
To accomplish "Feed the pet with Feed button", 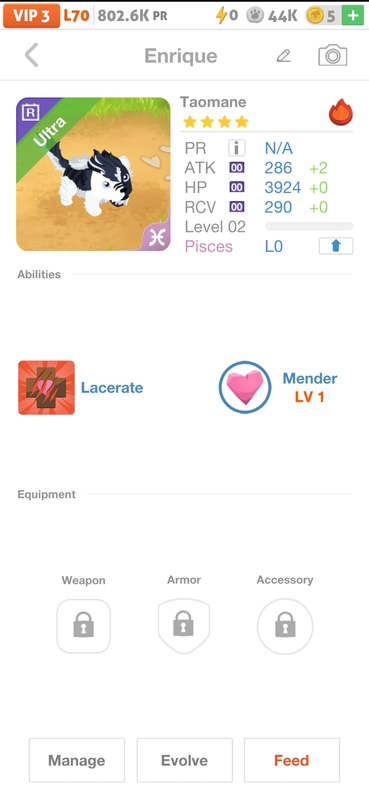I will point(292,760).
